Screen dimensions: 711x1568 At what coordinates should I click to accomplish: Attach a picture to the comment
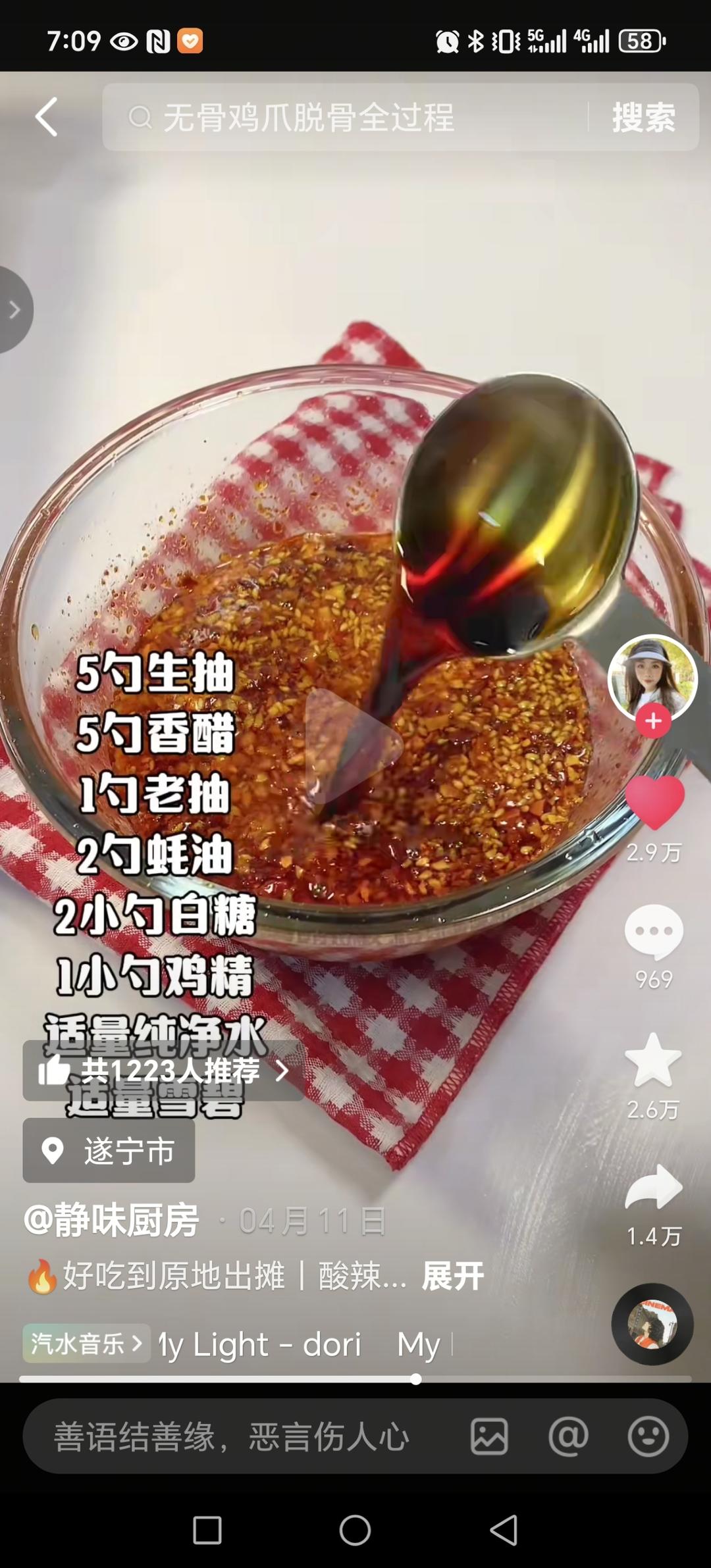(x=489, y=1436)
